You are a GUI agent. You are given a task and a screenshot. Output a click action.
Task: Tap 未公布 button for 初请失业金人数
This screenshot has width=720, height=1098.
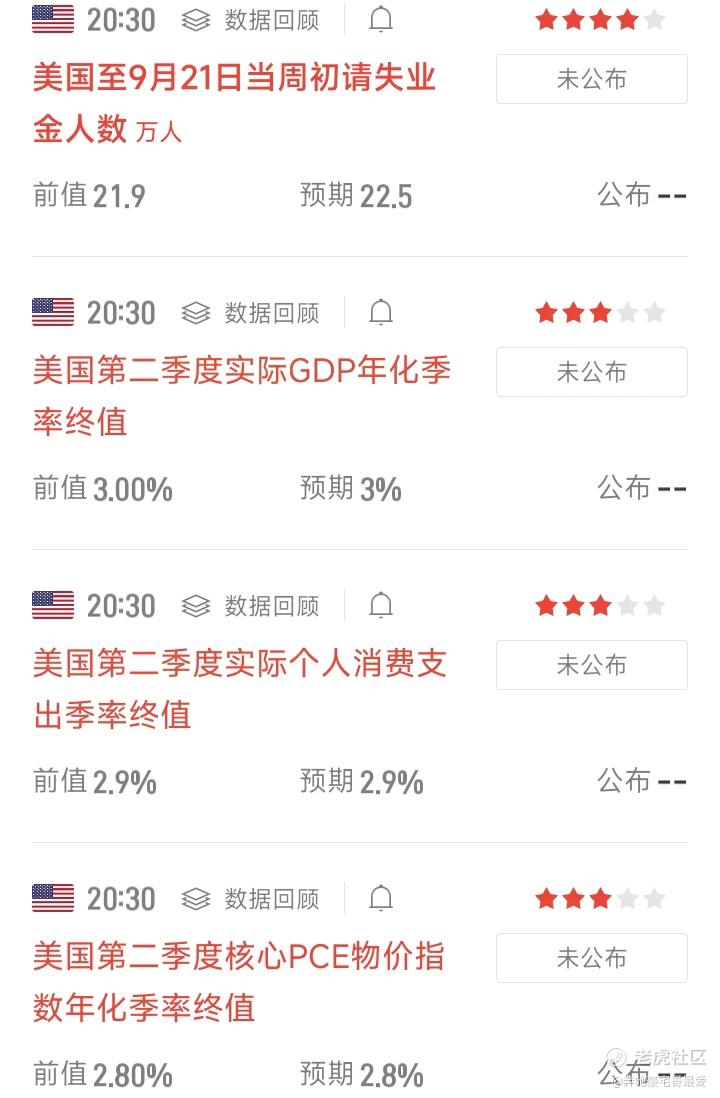[x=591, y=79]
